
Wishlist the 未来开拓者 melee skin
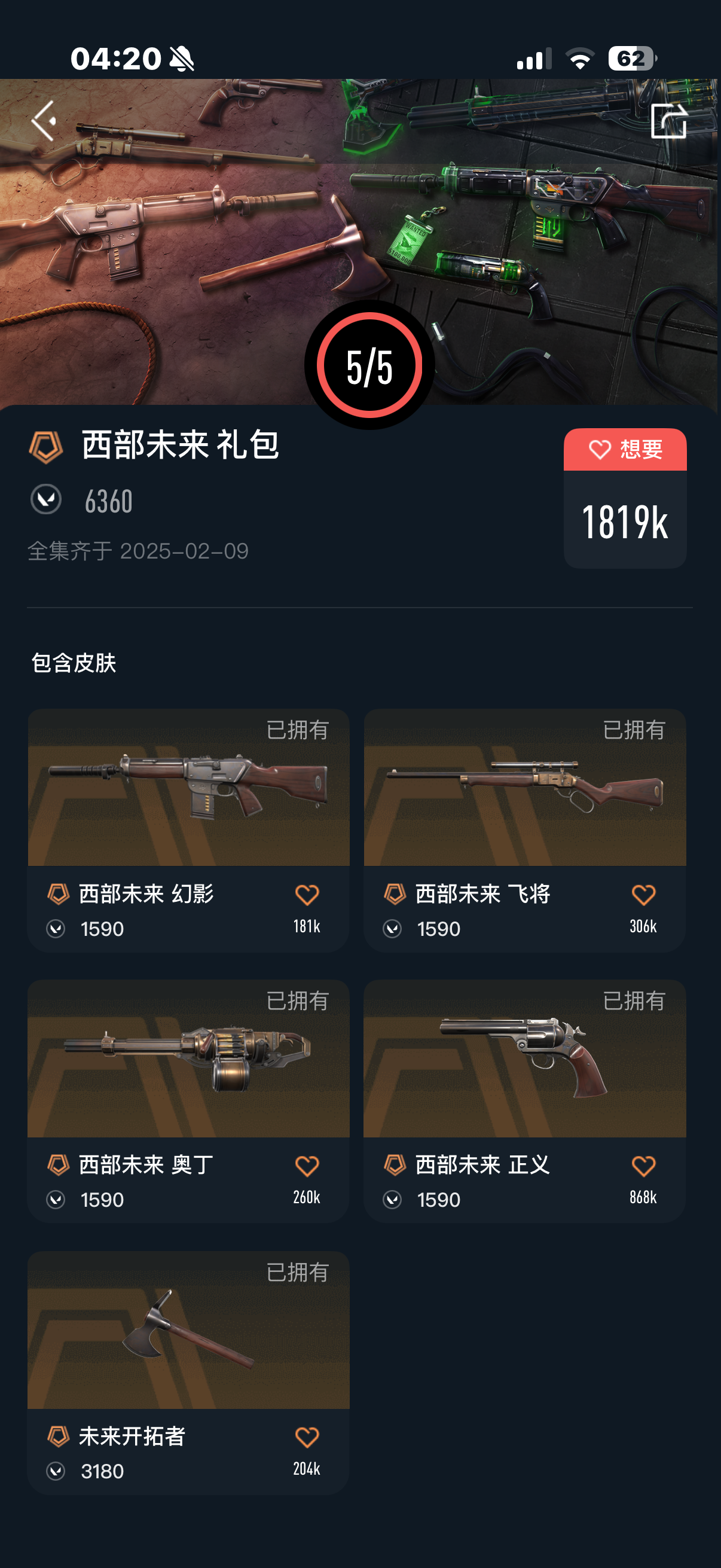point(307,1438)
